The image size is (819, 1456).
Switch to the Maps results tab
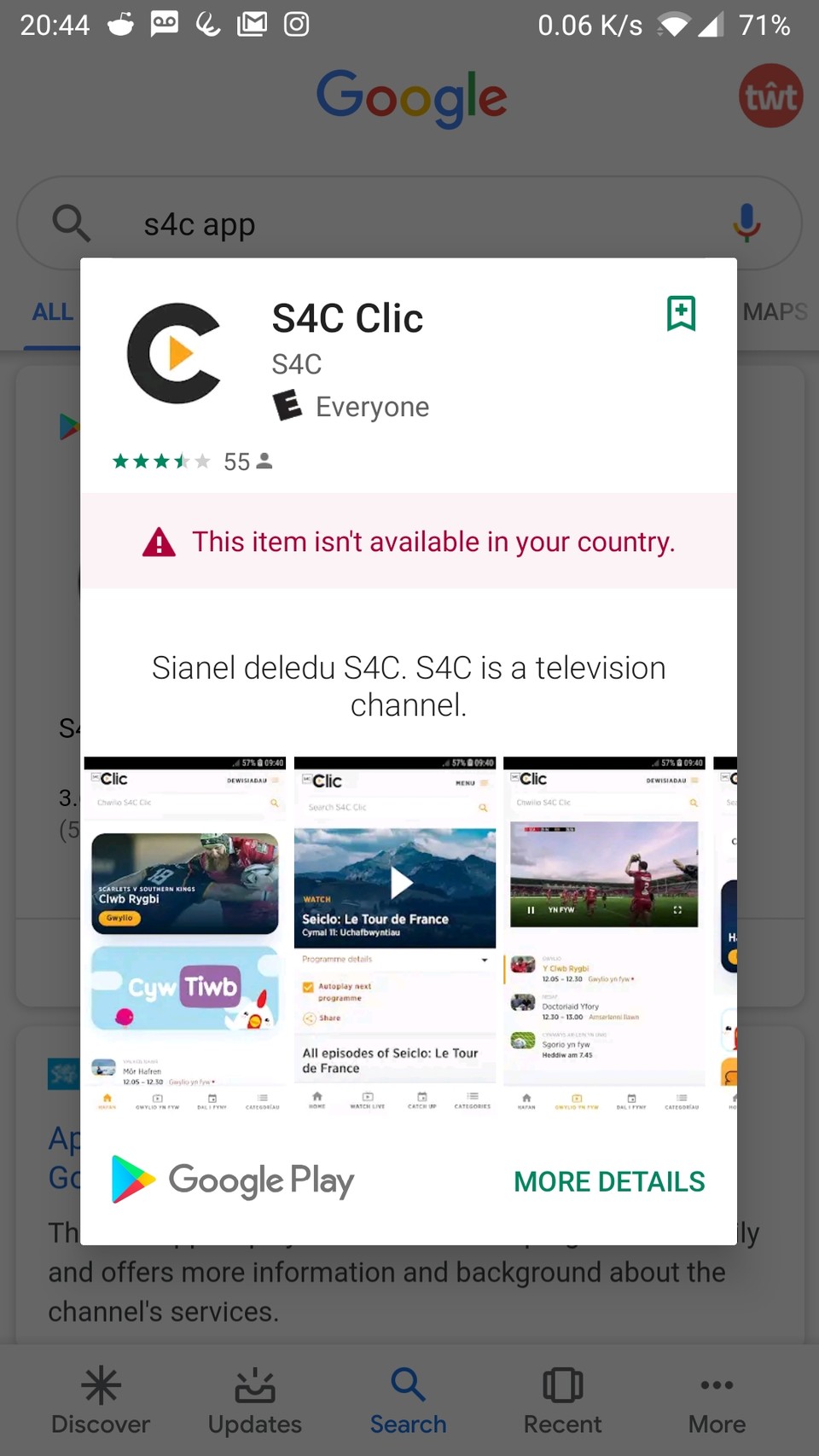point(775,312)
